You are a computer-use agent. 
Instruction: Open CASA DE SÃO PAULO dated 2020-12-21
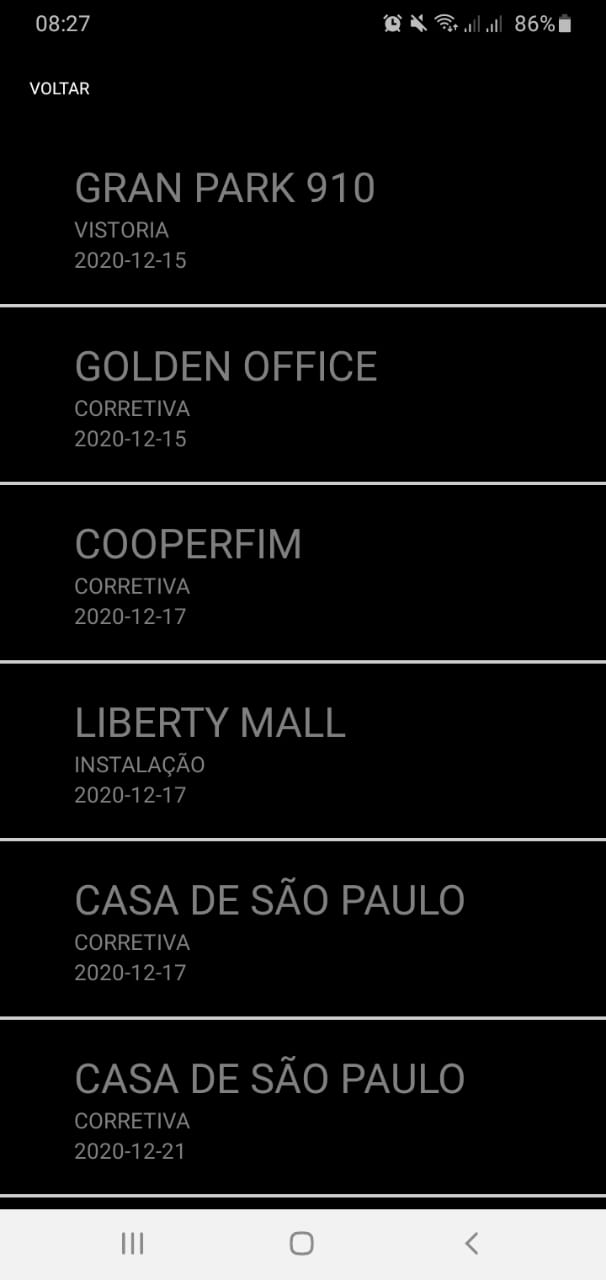[303, 1107]
